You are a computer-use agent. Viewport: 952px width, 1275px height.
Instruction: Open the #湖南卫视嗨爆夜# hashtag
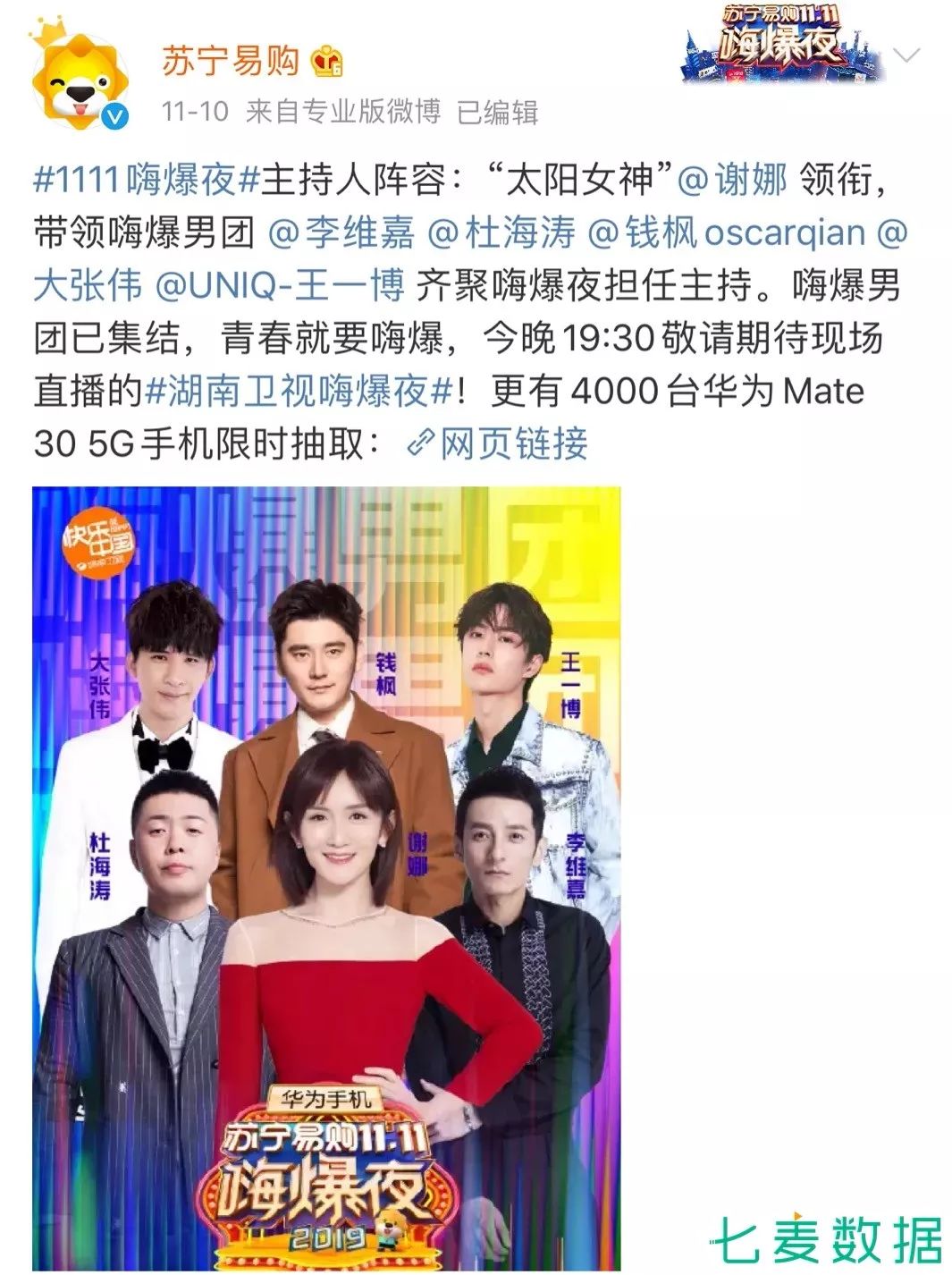click(x=299, y=391)
